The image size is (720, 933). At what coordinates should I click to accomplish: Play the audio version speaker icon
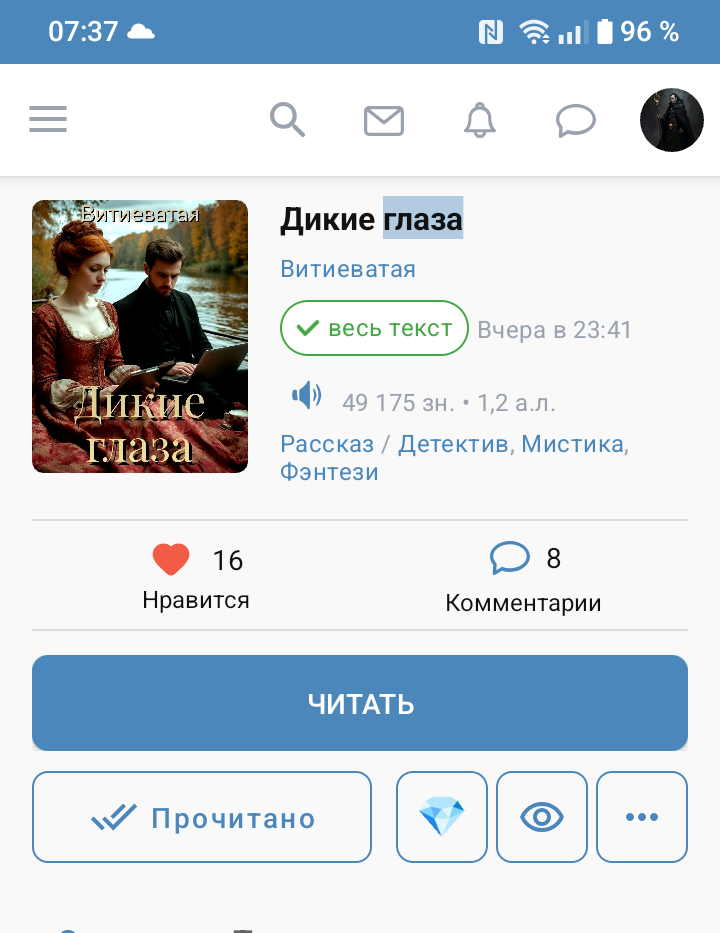[306, 396]
